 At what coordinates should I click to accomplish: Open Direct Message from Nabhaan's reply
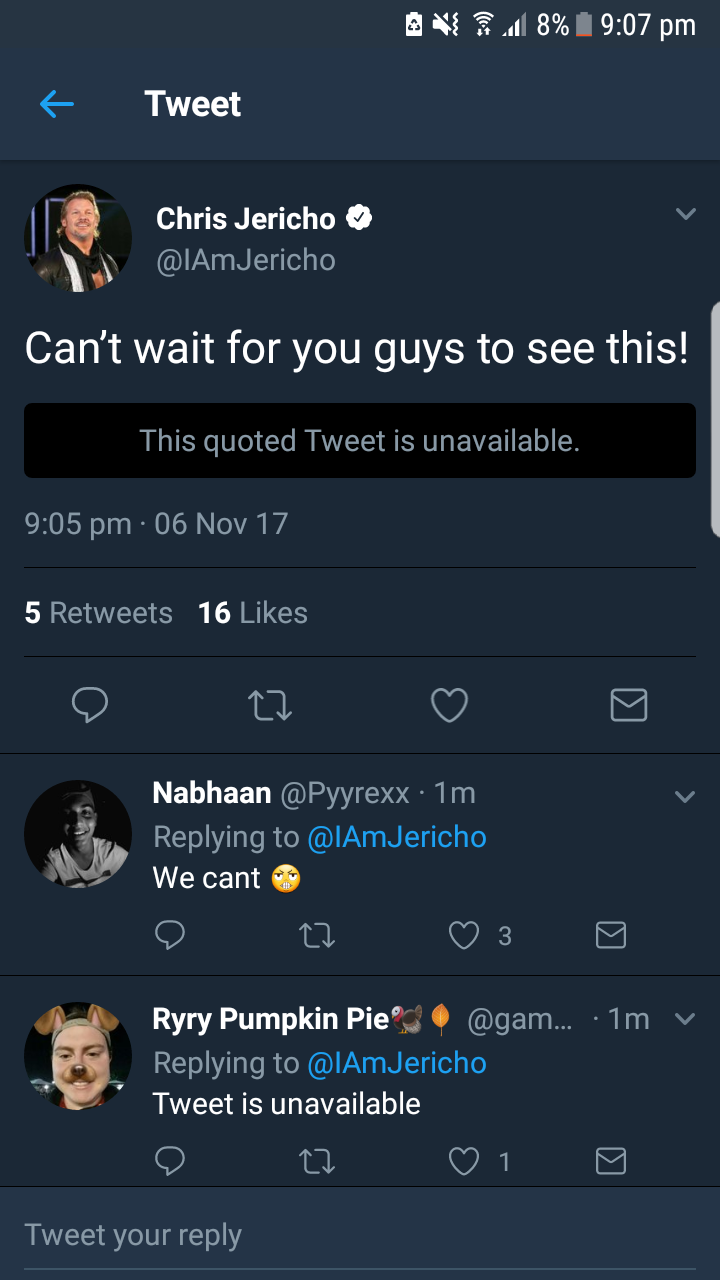click(x=610, y=935)
